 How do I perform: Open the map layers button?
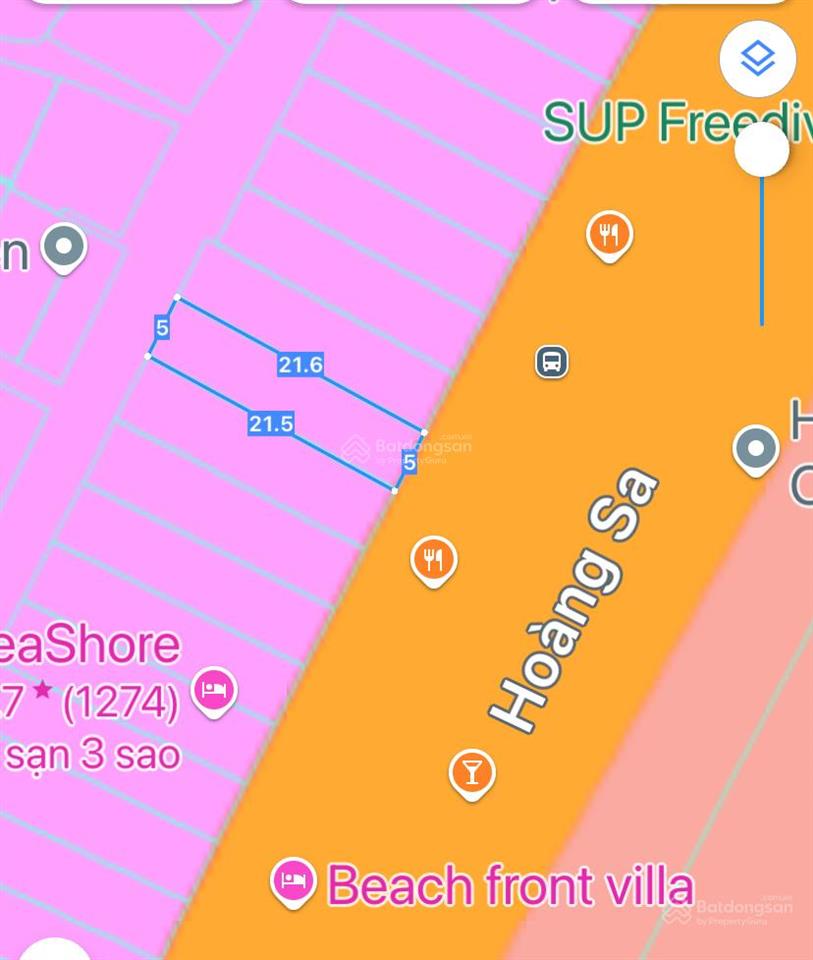pyautogui.click(x=758, y=59)
